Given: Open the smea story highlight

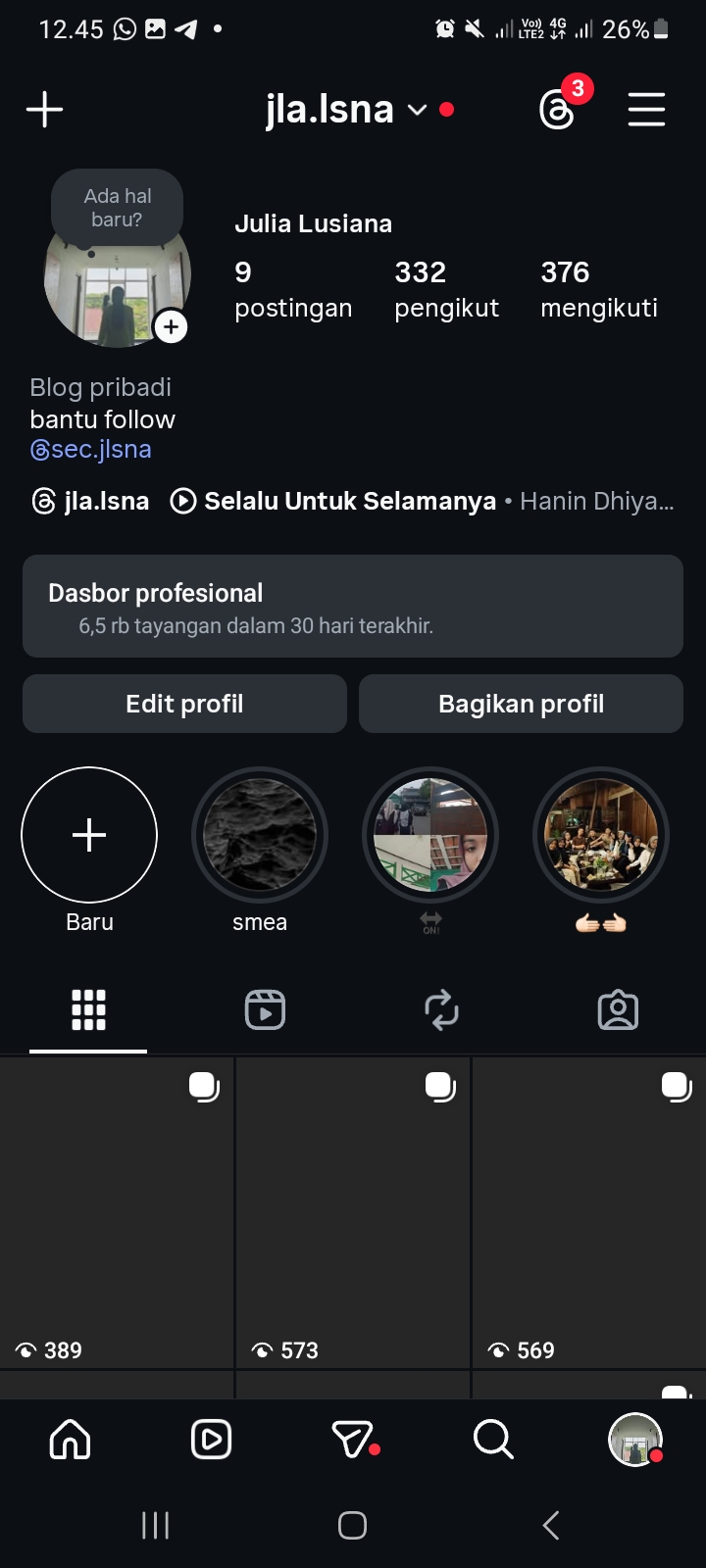Looking at the screenshot, I should (x=260, y=836).
